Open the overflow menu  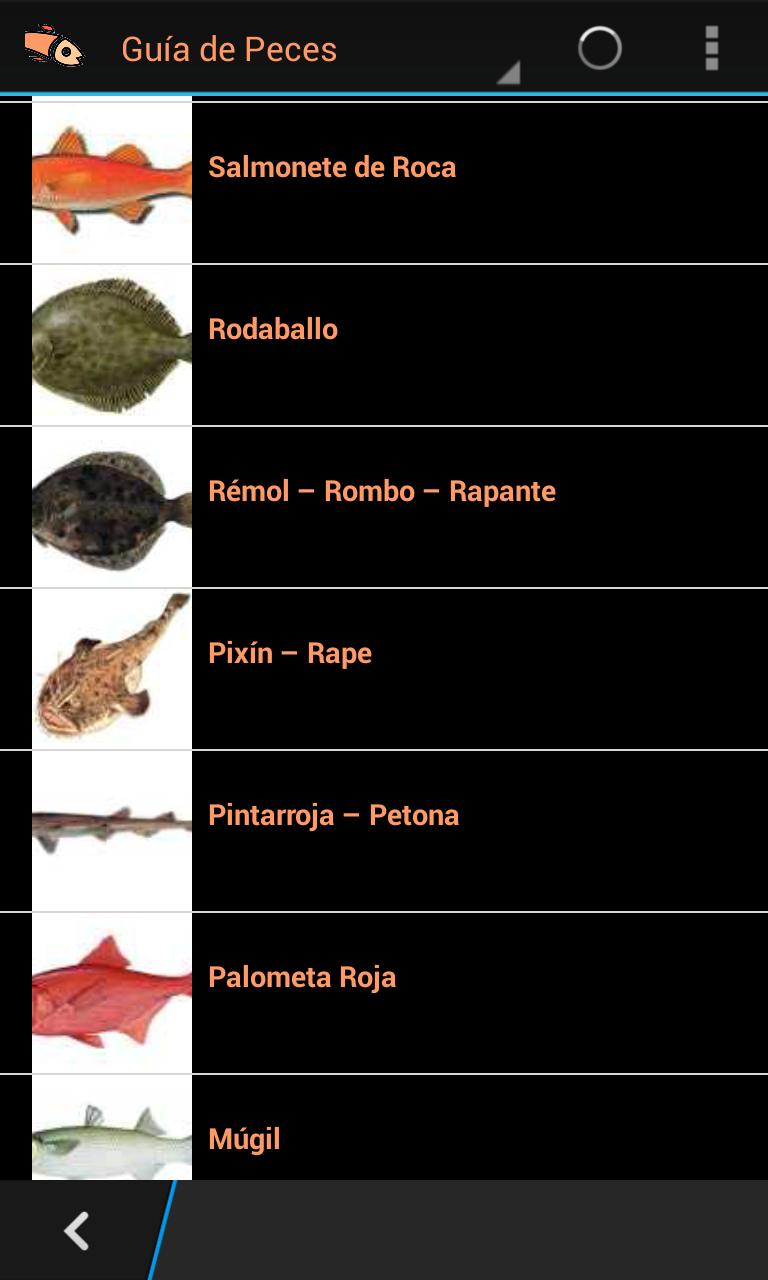[711, 48]
